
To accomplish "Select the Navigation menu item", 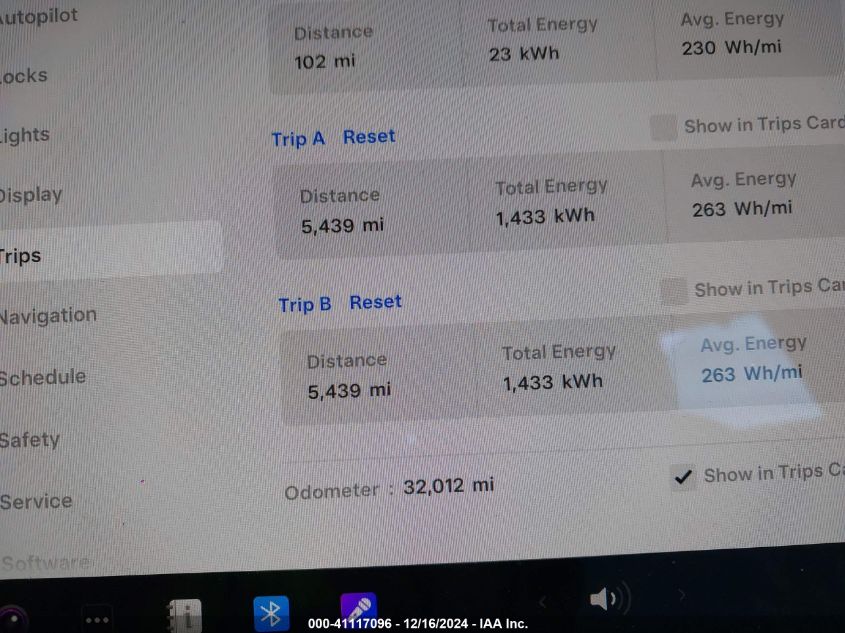I will (x=48, y=317).
